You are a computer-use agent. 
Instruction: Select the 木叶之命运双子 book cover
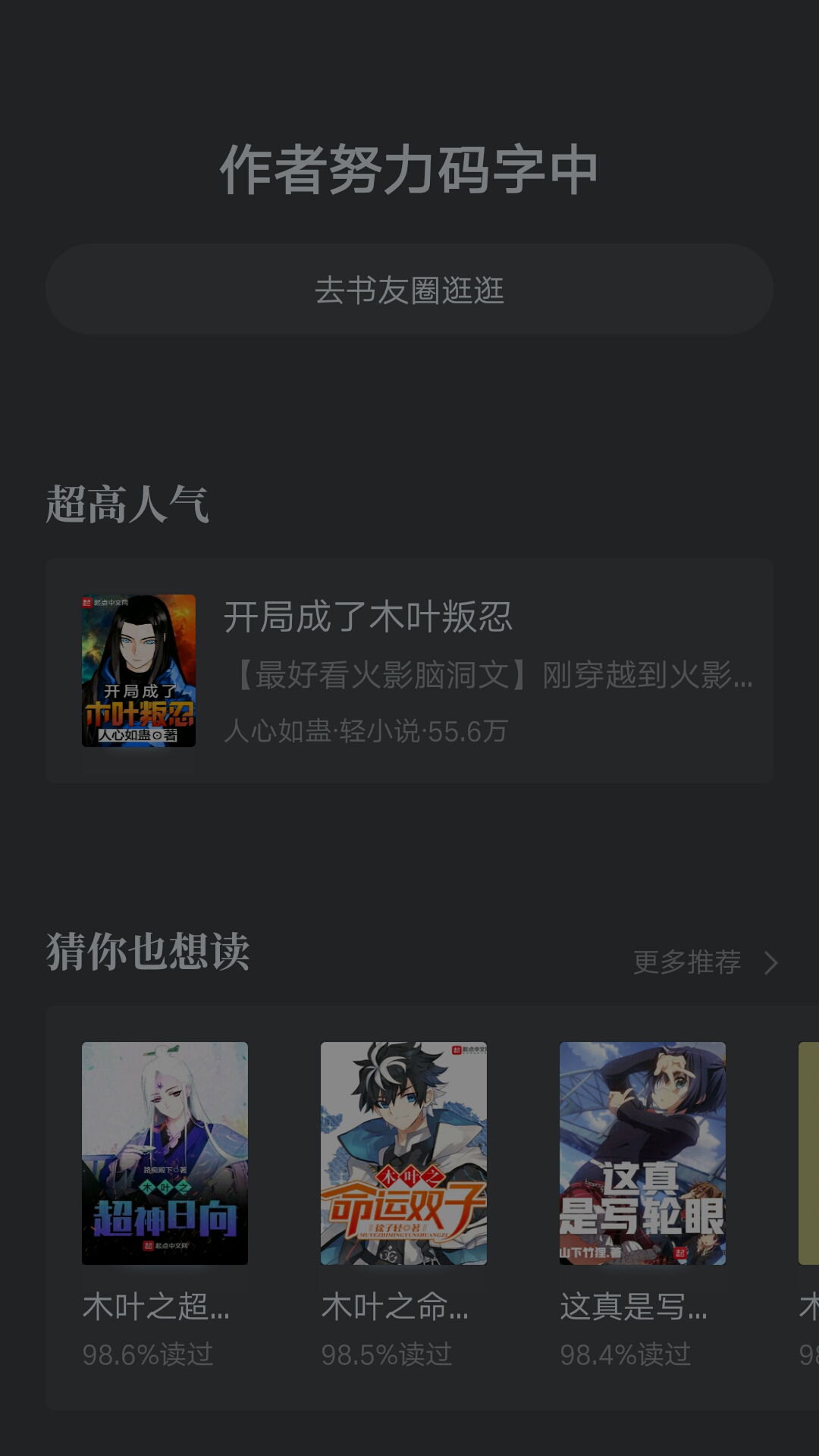(x=403, y=1153)
